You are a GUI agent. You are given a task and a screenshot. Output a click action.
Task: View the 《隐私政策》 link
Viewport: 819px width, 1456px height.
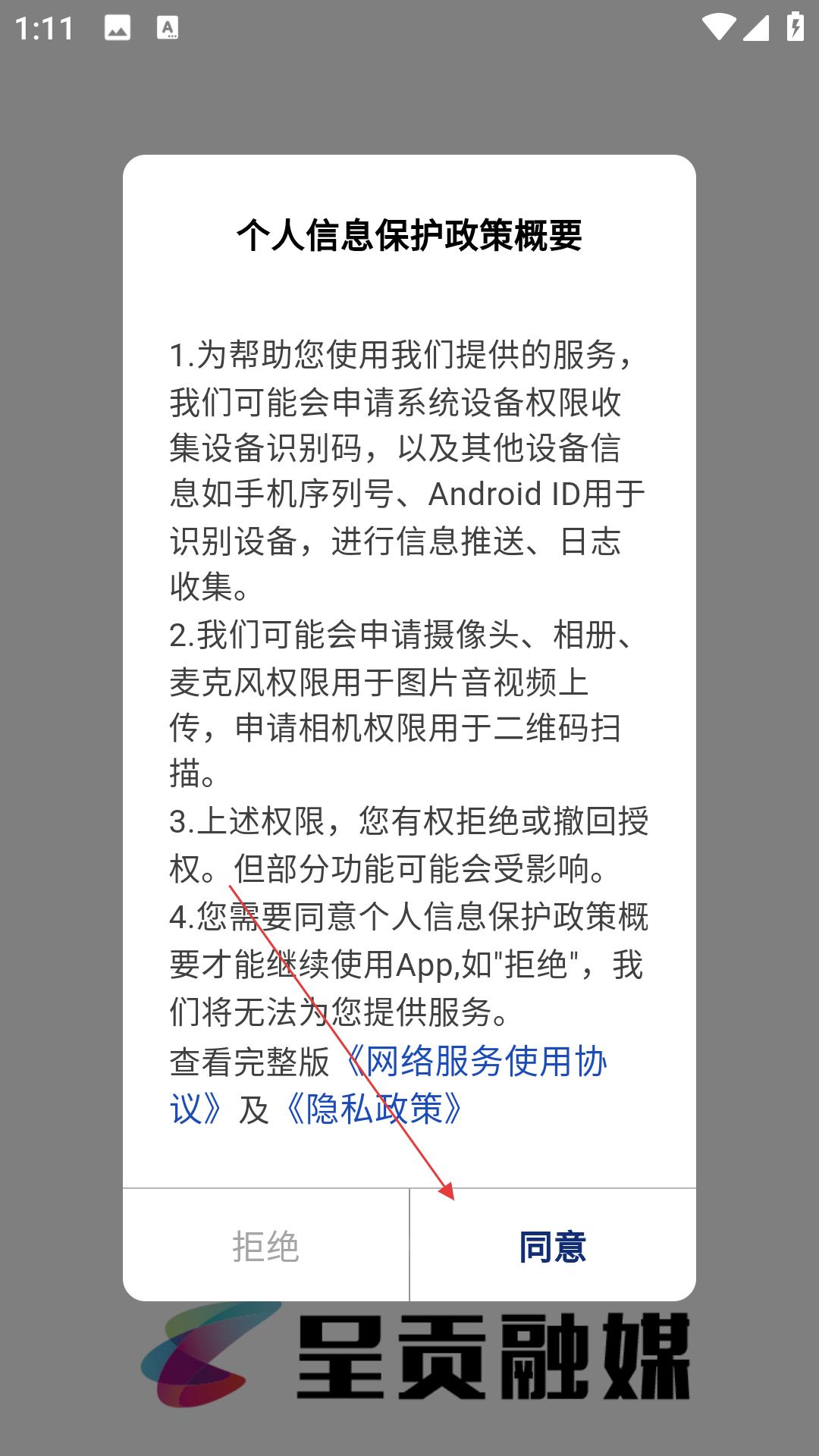(x=372, y=1109)
